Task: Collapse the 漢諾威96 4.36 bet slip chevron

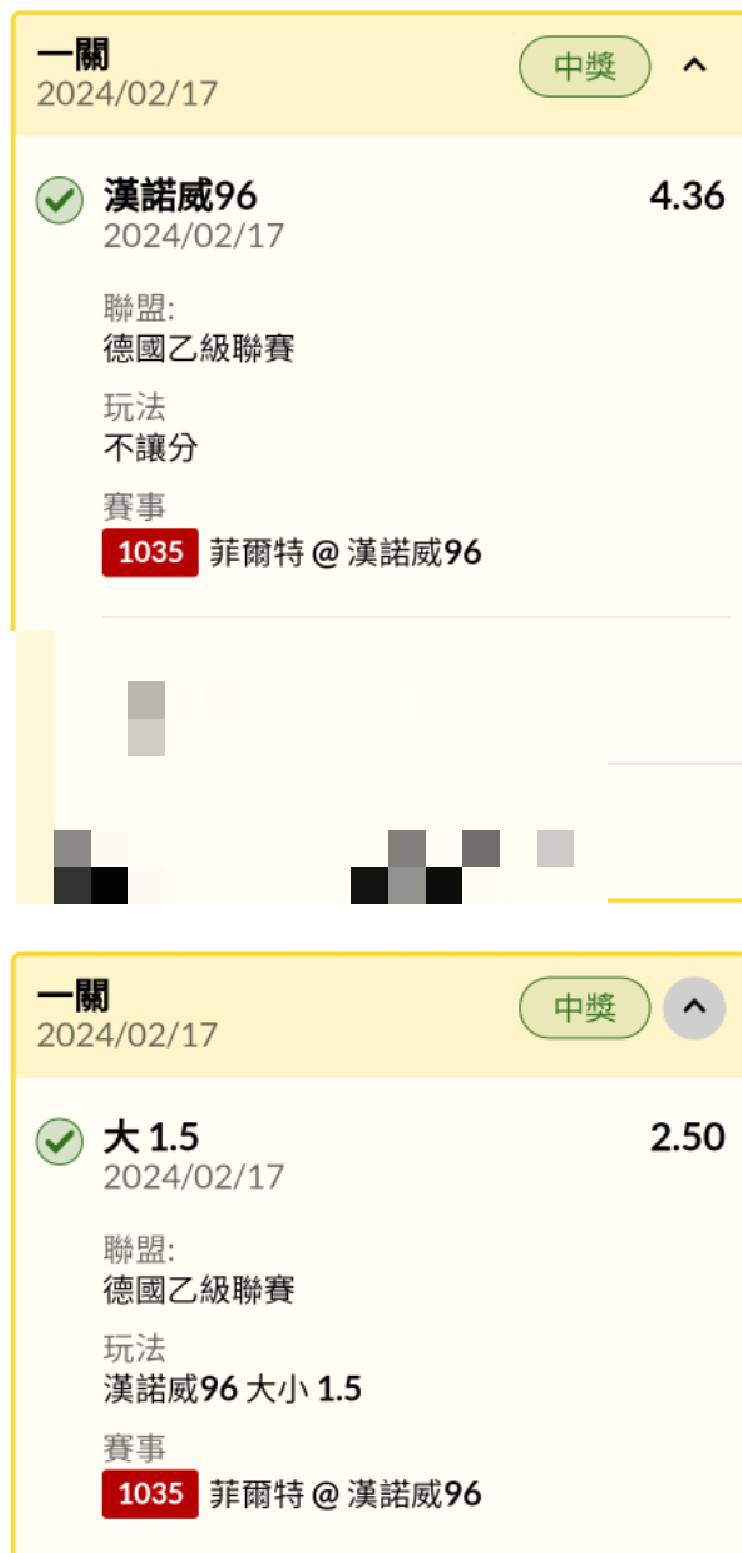Action: click(x=694, y=66)
